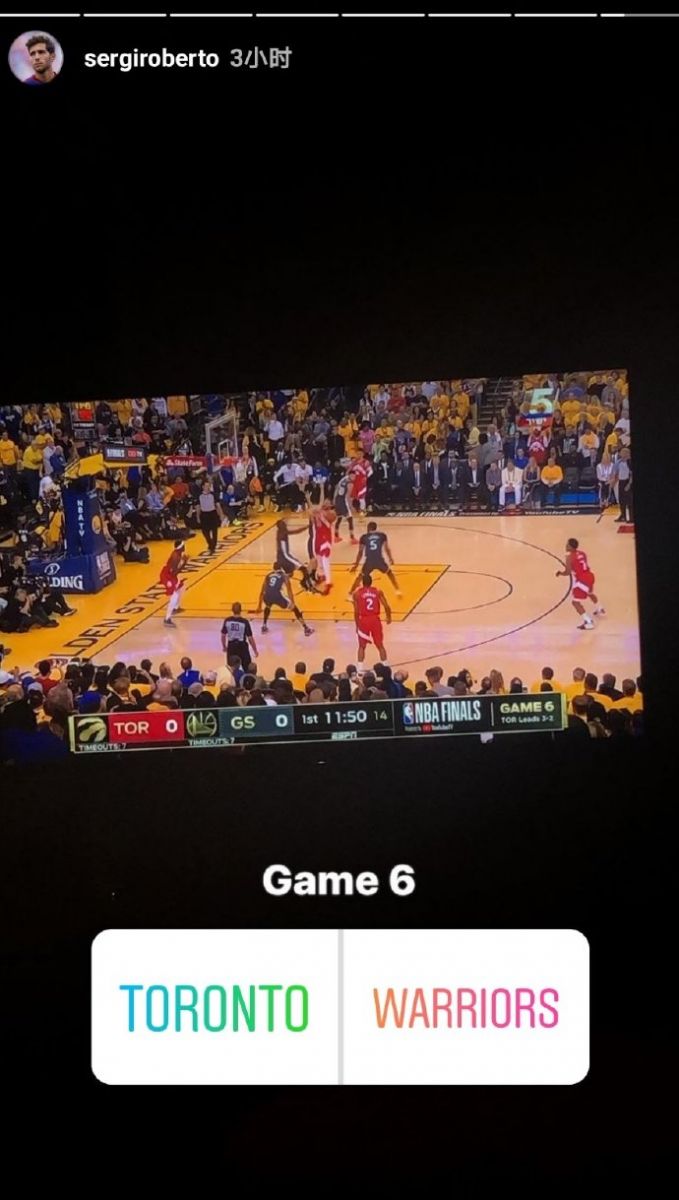
Task: Vote WARRIORS in the Game 6 poll
Action: tap(466, 1007)
